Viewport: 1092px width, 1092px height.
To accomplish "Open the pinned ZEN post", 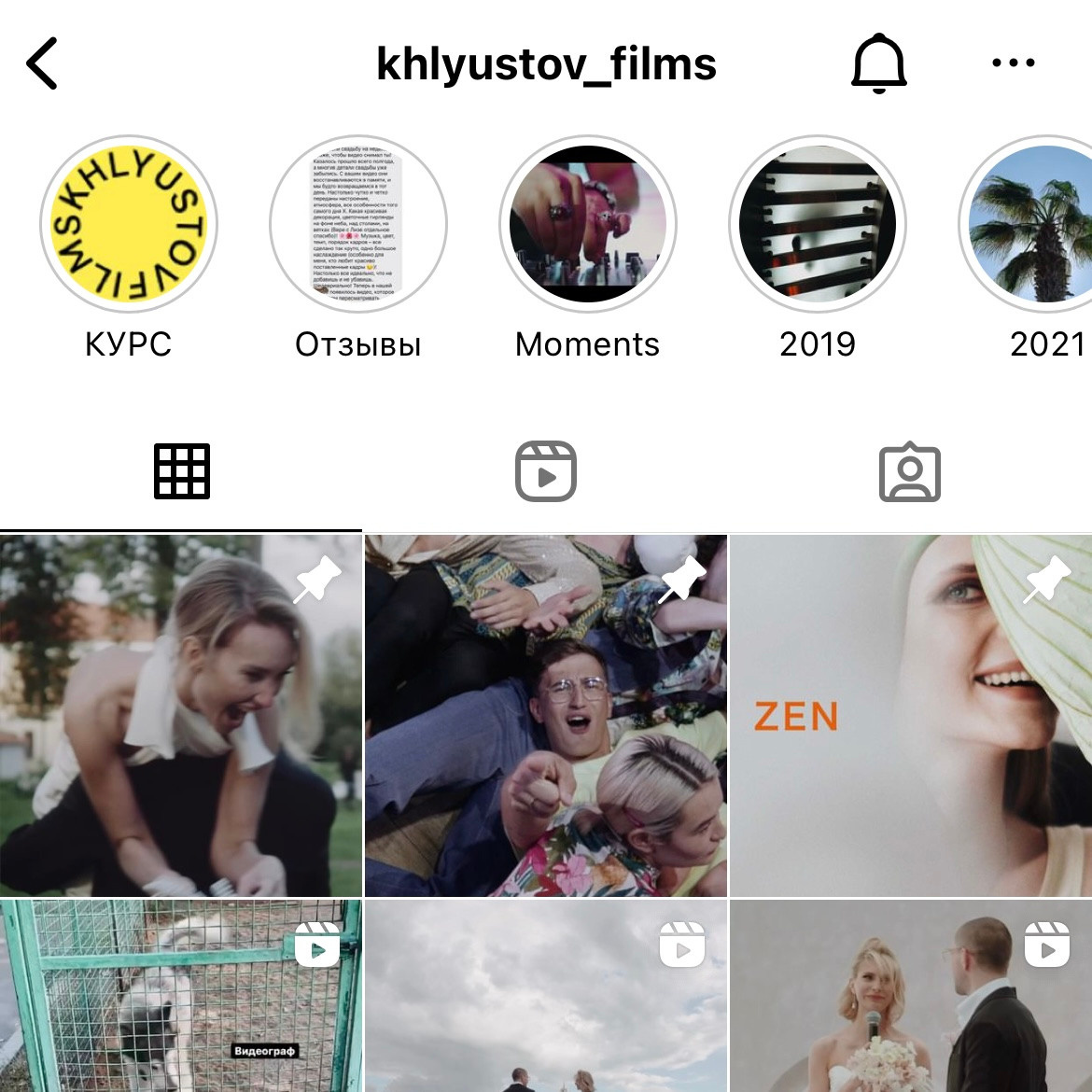I will [x=910, y=715].
